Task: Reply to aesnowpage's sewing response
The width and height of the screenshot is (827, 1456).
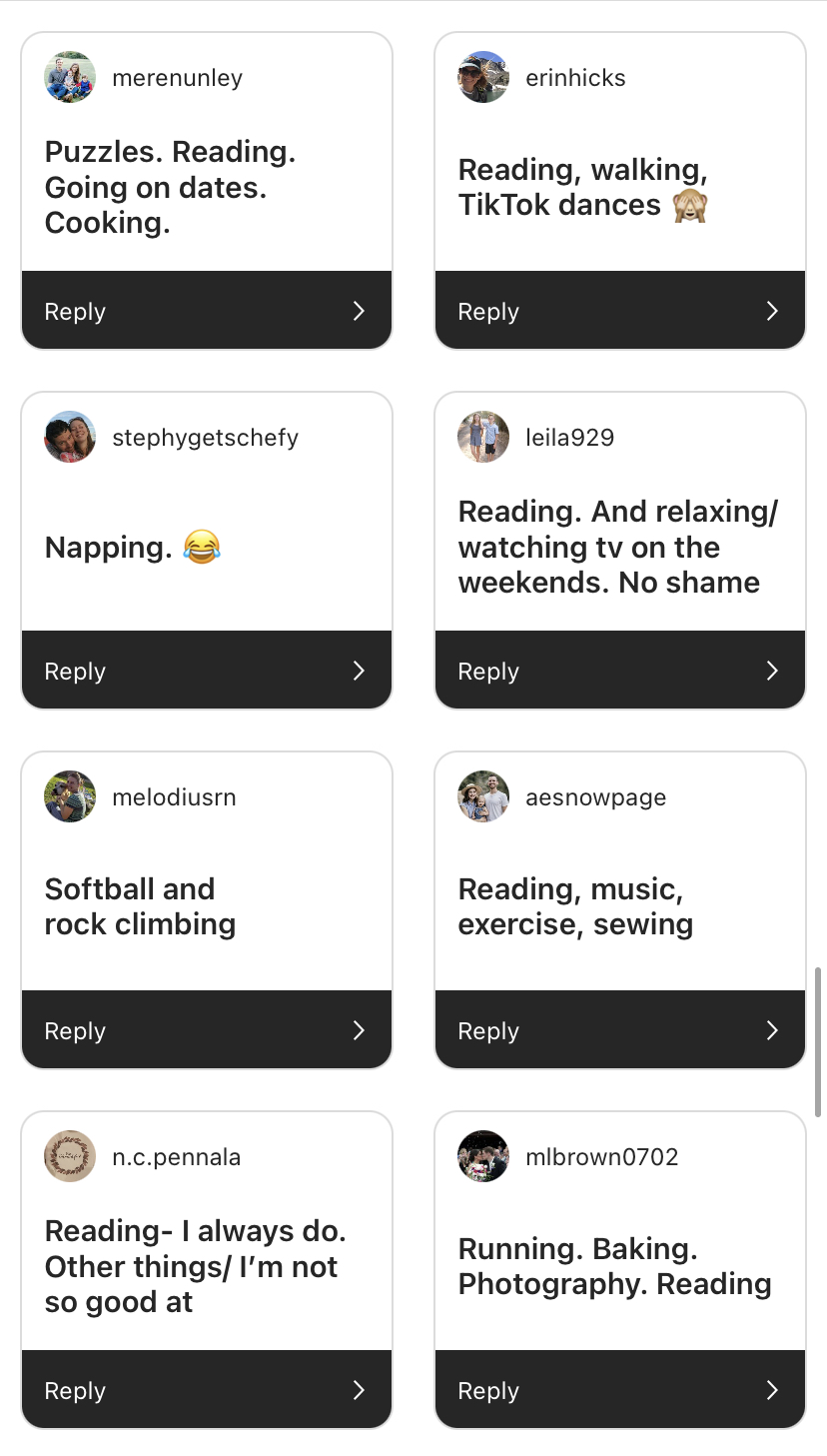Action: [619, 1030]
